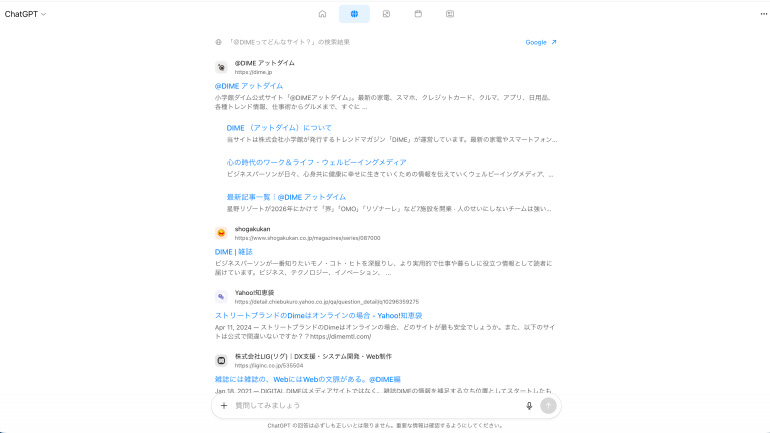Open the results in Google
The height and width of the screenshot is (433, 770).
540,42
